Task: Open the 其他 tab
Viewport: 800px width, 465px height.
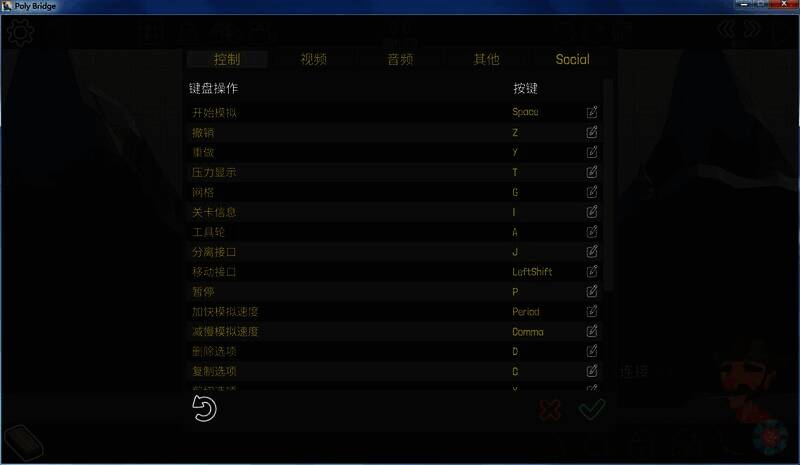Action: [486, 59]
